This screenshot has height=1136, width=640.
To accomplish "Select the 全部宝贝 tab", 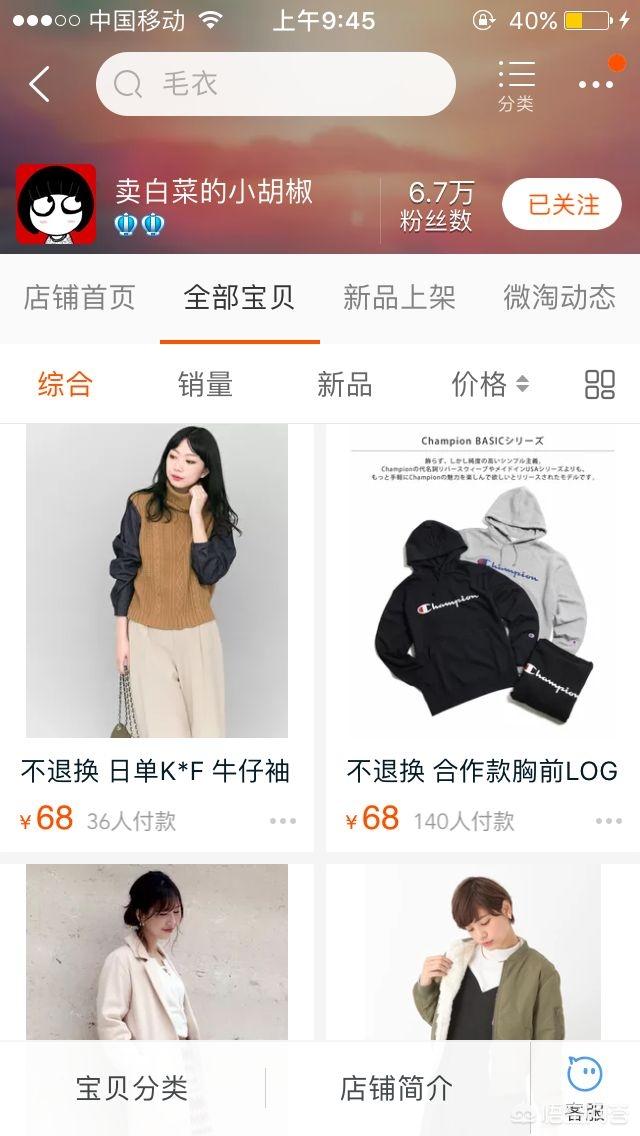I will pos(239,297).
